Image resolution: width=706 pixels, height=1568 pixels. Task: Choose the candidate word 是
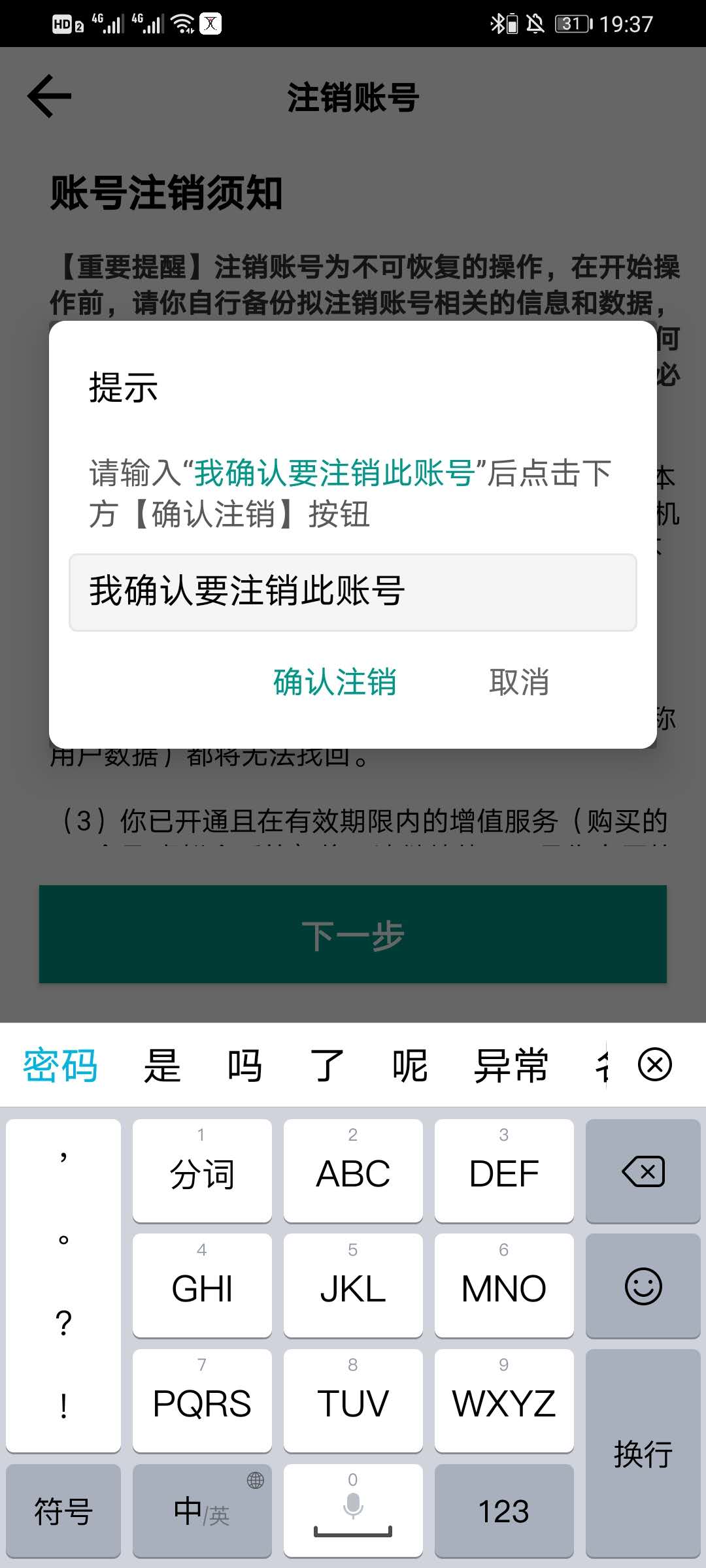click(x=162, y=1065)
